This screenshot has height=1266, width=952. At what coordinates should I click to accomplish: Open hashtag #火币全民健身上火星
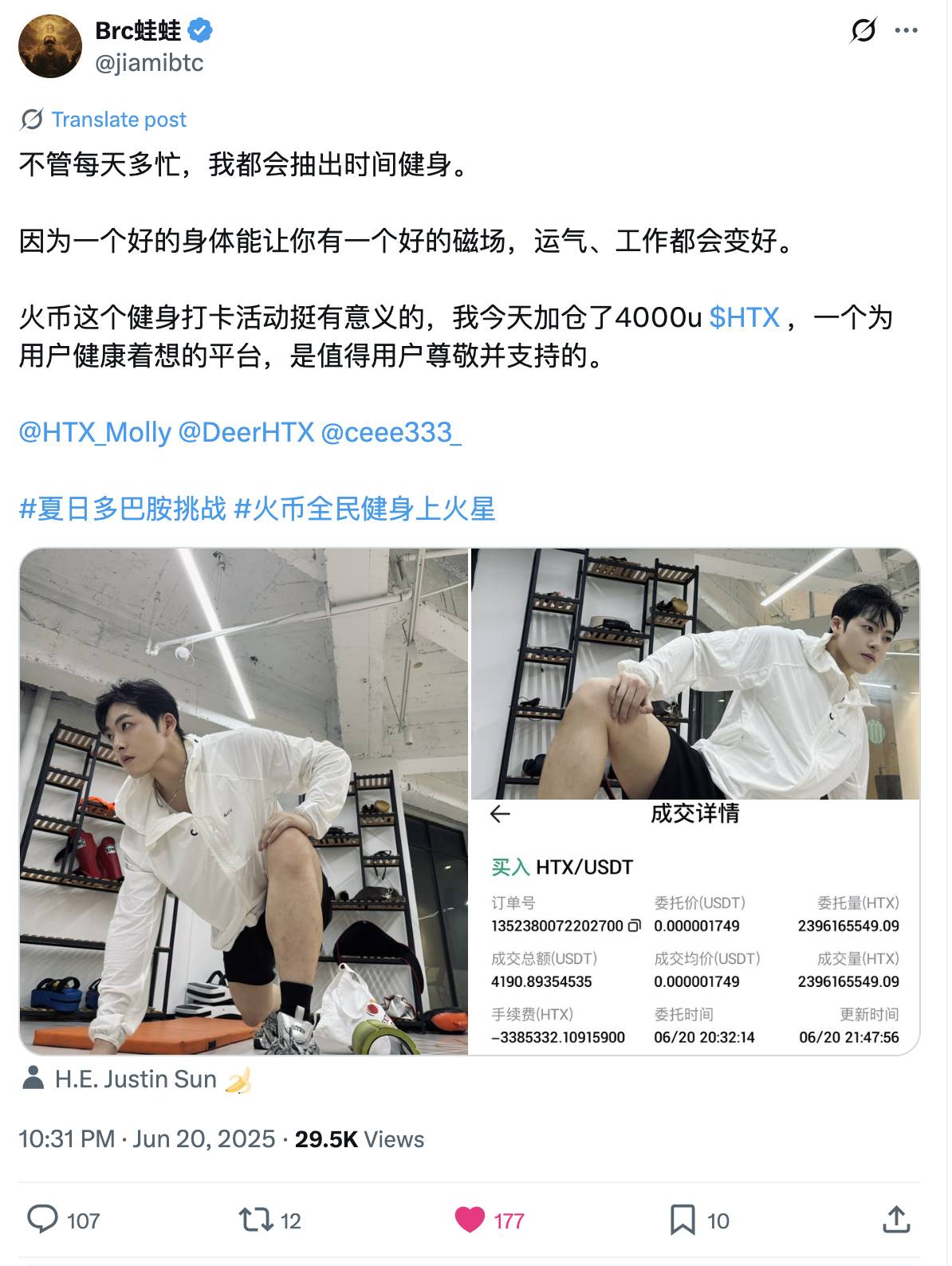pyautogui.click(x=365, y=509)
